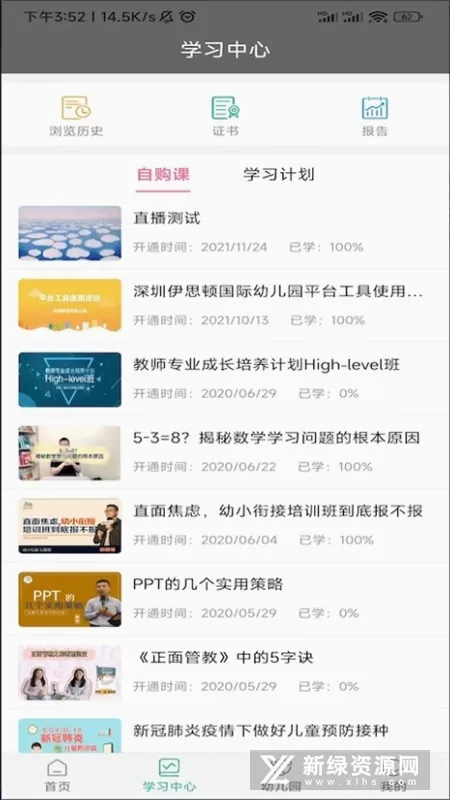Open the 5-3=8?揭秘数学学习问题 course
Viewport: 450px width, 800px height.
click(x=225, y=453)
